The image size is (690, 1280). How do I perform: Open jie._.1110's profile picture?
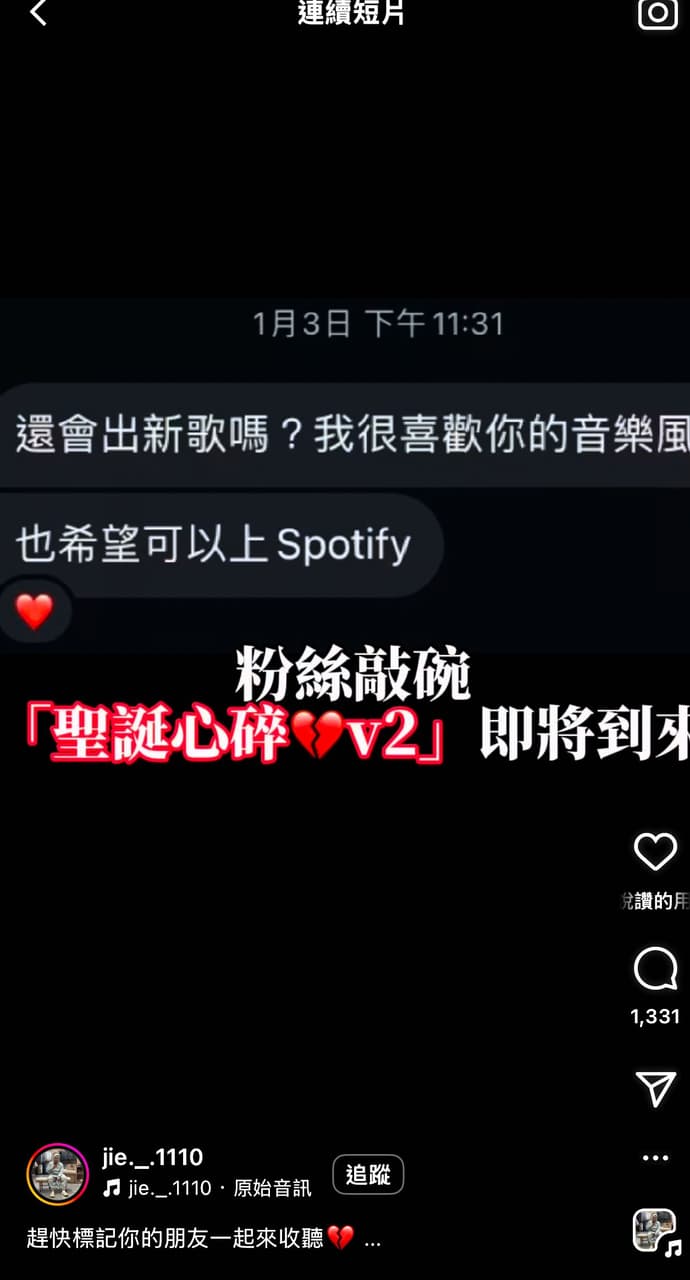click(x=57, y=1174)
